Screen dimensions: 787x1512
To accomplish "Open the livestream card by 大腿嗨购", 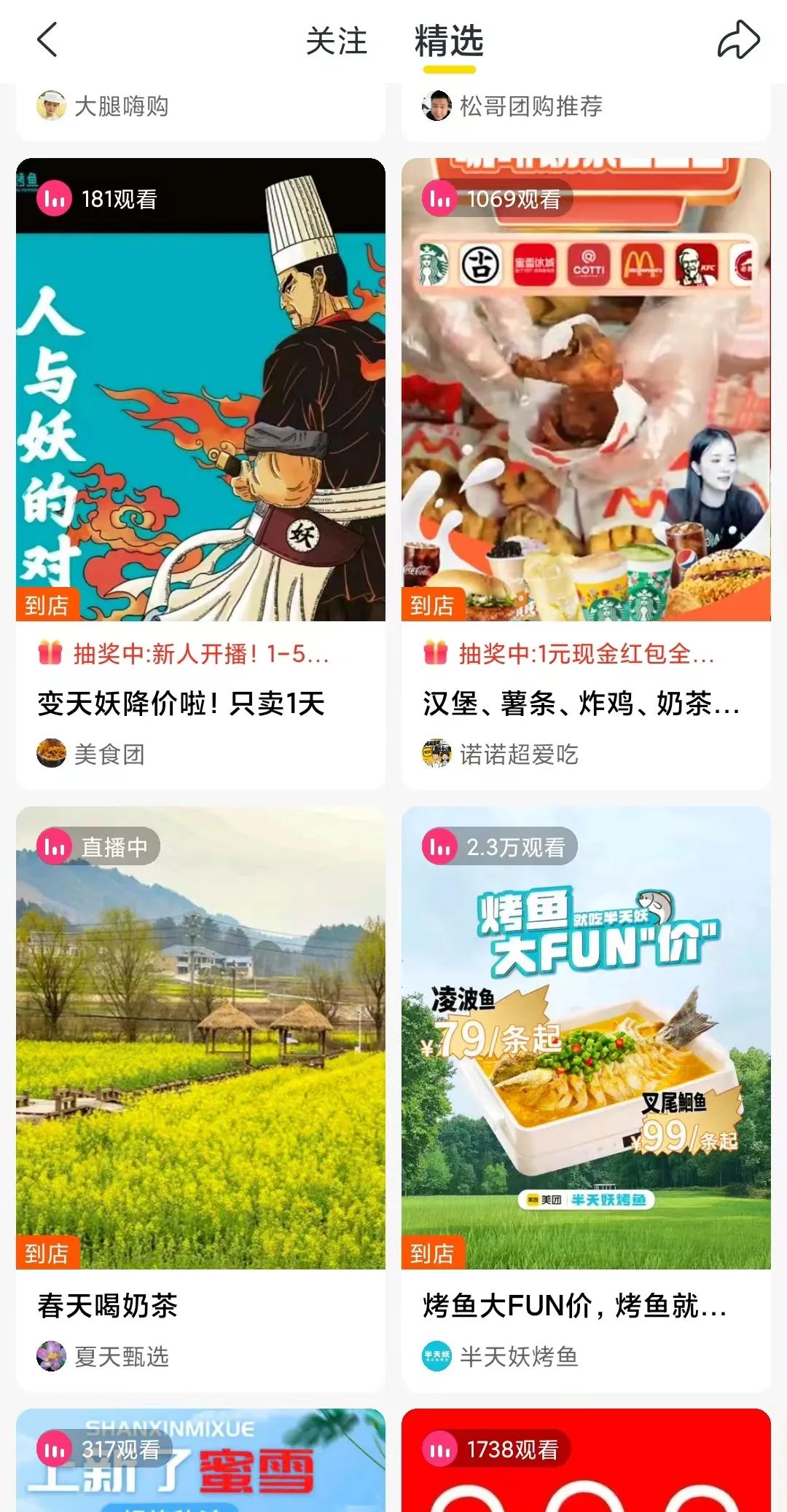I will coord(200,109).
